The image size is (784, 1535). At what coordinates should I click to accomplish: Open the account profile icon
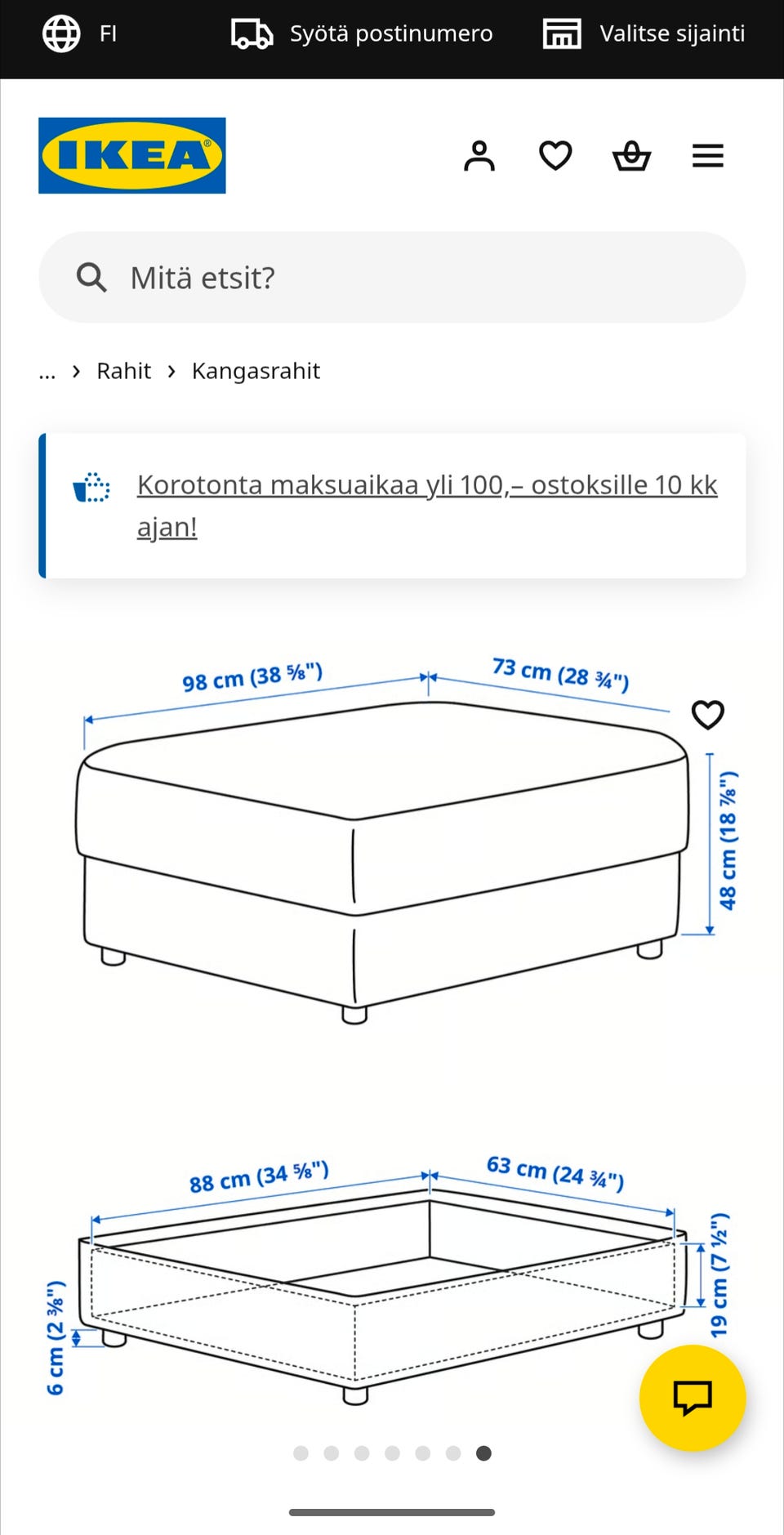tap(480, 155)
